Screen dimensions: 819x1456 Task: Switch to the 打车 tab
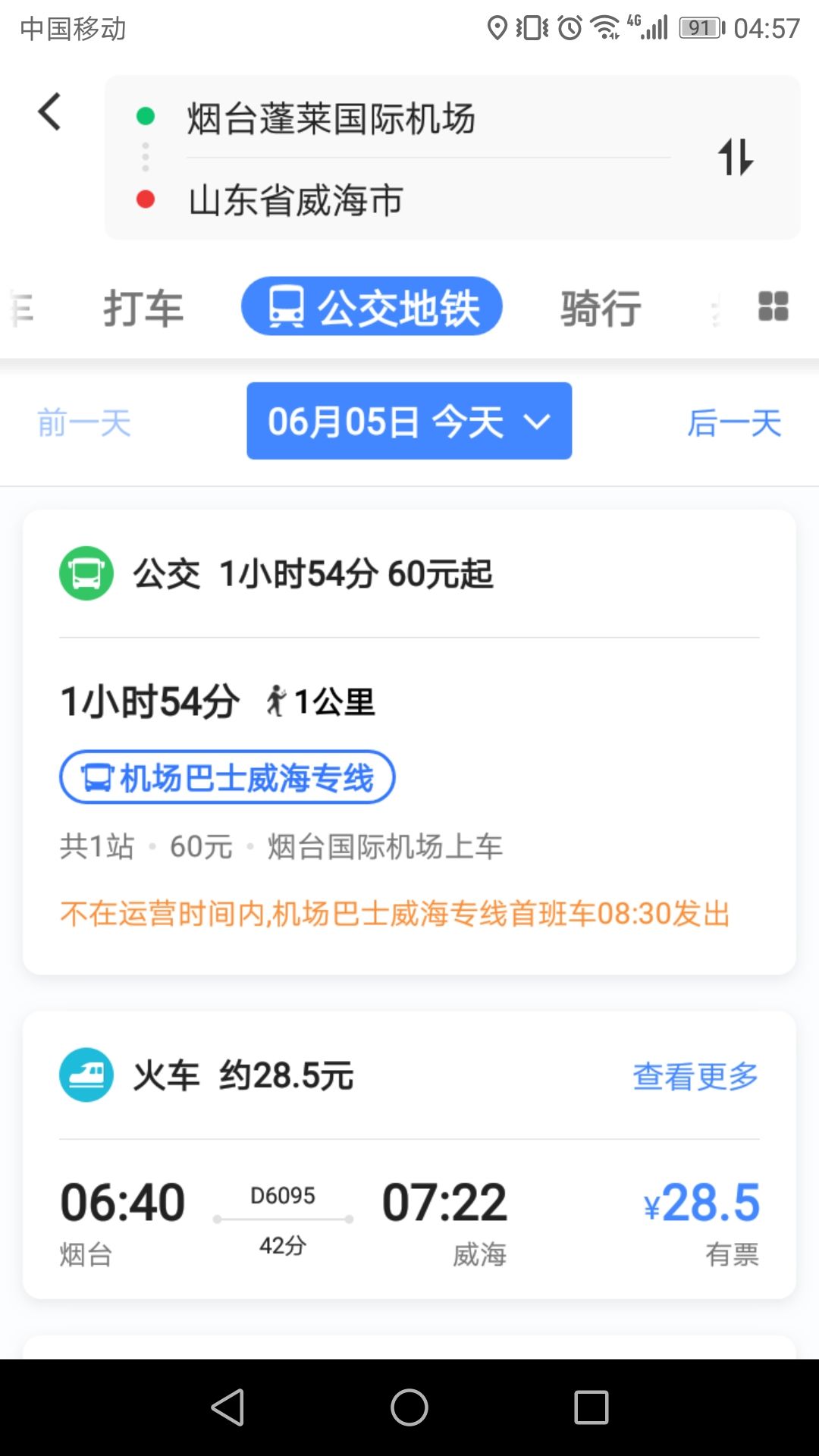(x=143, y=309)
